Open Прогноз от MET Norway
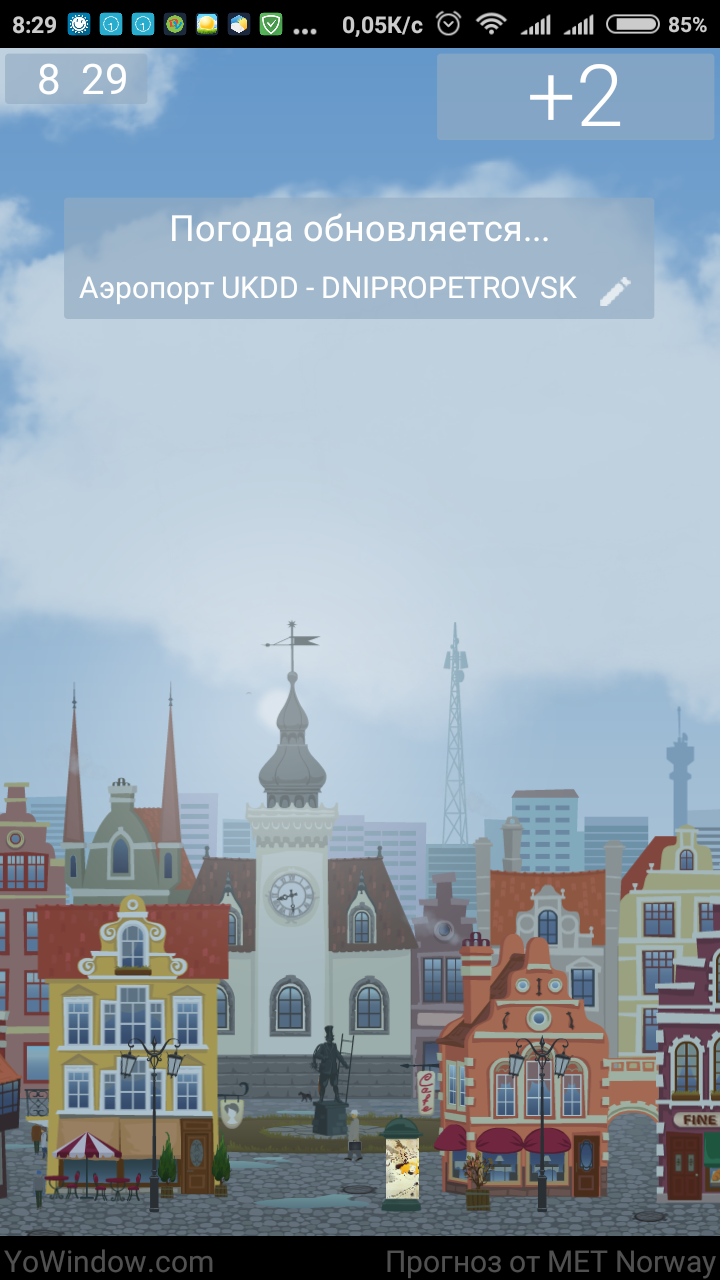720x1280 pixels. click(550, 1261)
